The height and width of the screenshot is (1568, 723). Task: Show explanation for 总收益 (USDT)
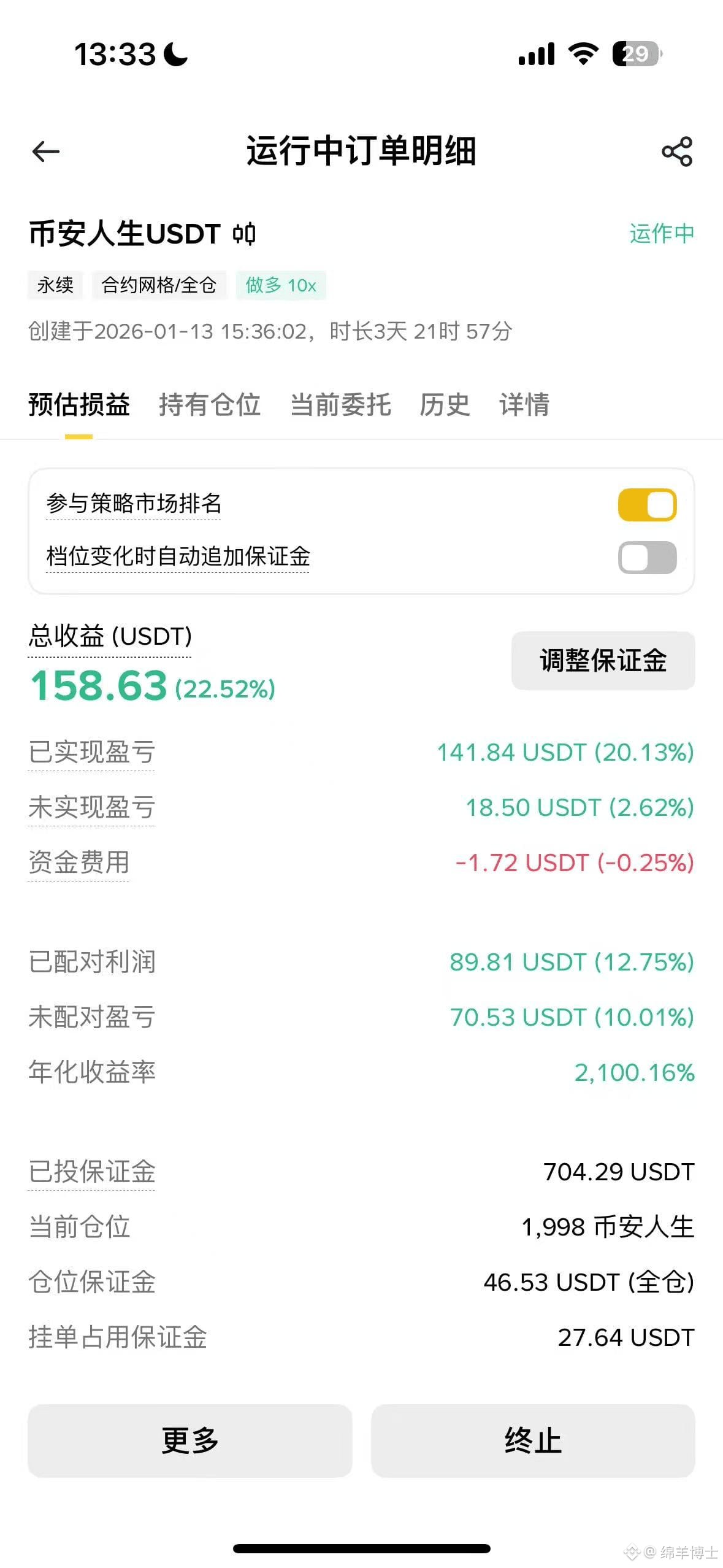pos(110,636)
